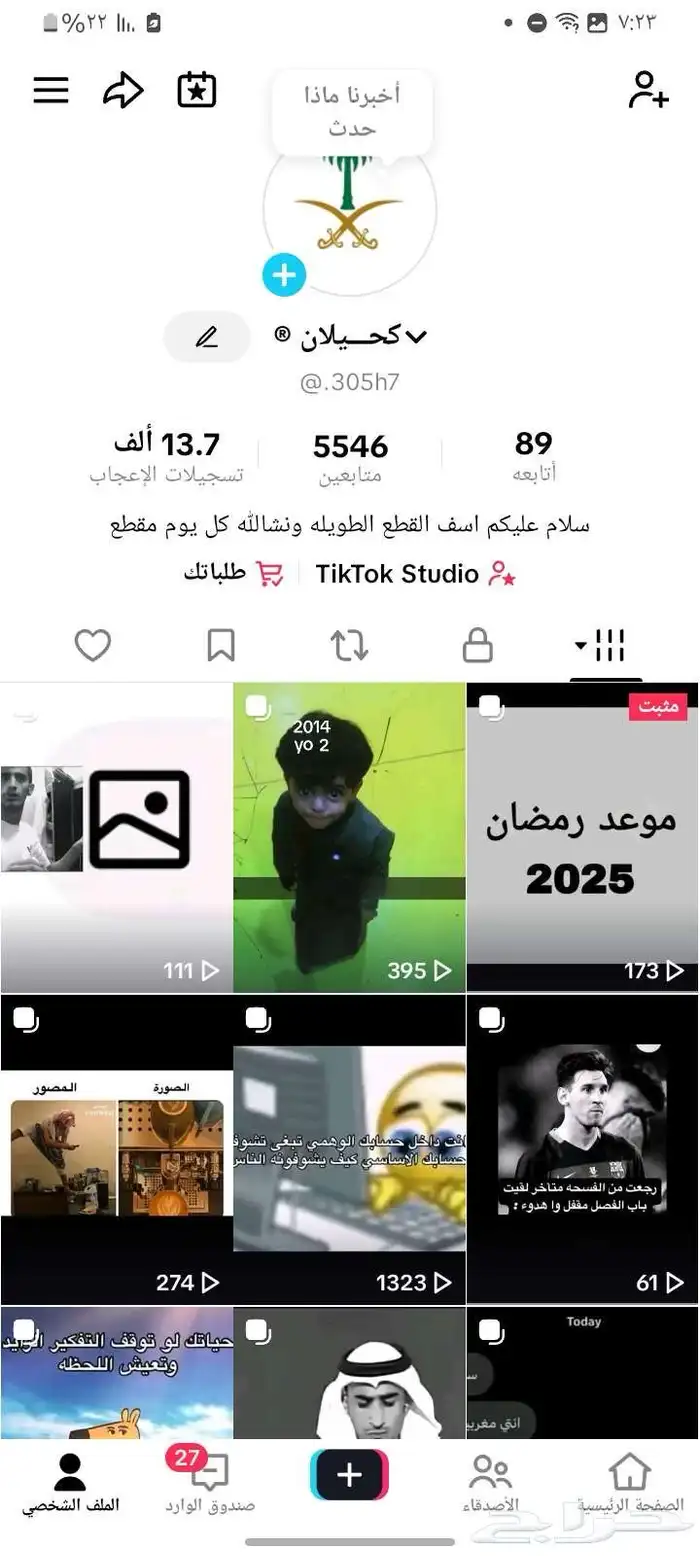Share this profile
The image size is (700, 1556).
pyautogui.click(x=123, y=91)
